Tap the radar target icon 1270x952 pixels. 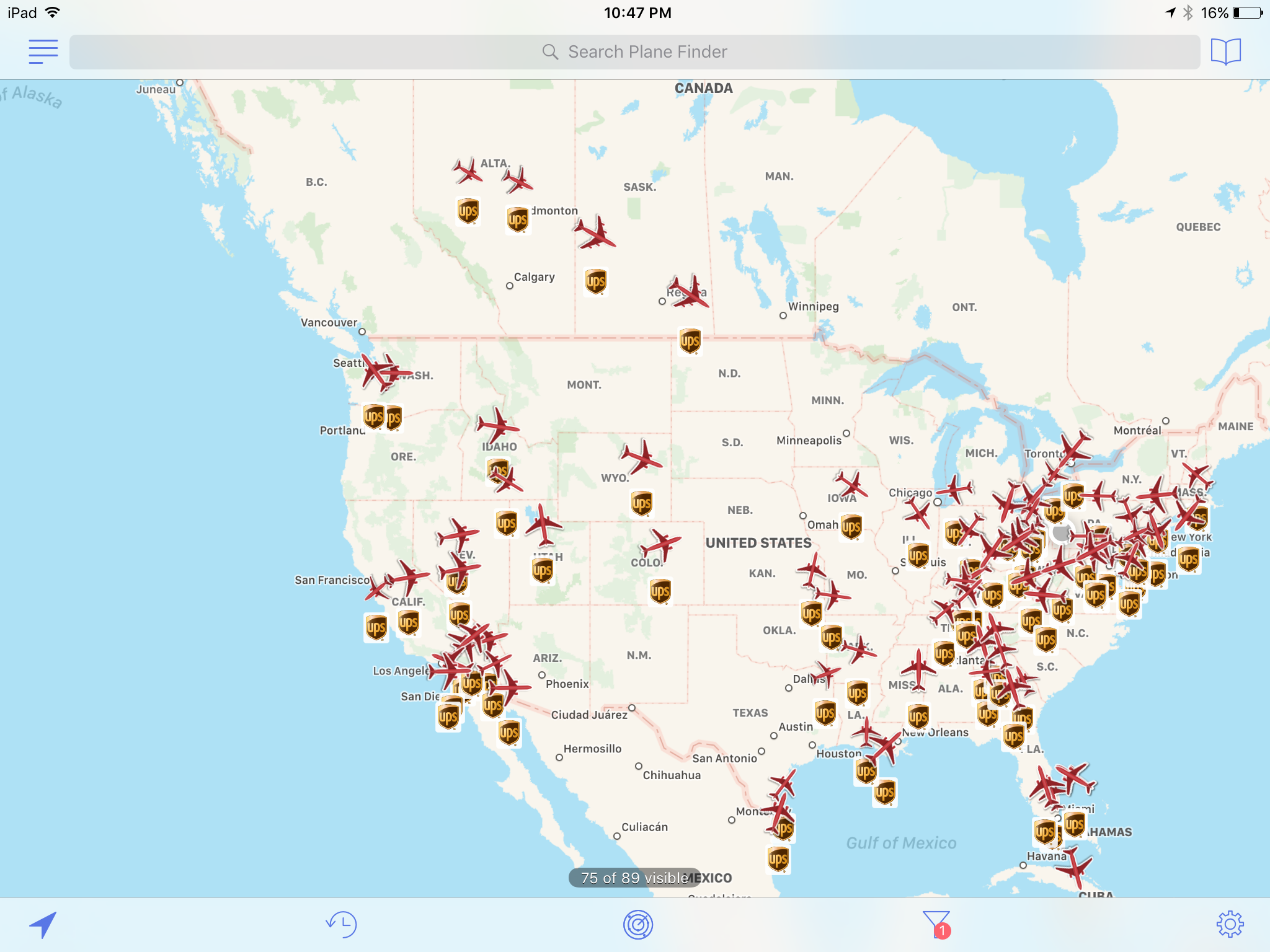[x=638, y=925]
